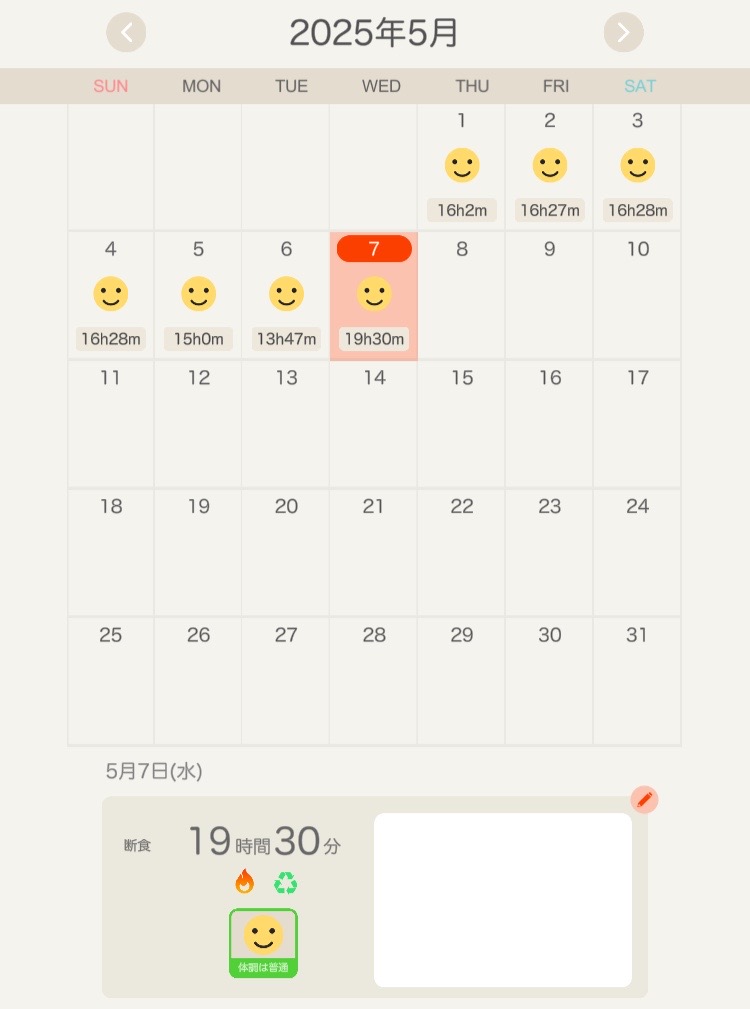Tap the highlighted May 7 cell
This screenshot has width=750, height=1009.
point(374,295)
